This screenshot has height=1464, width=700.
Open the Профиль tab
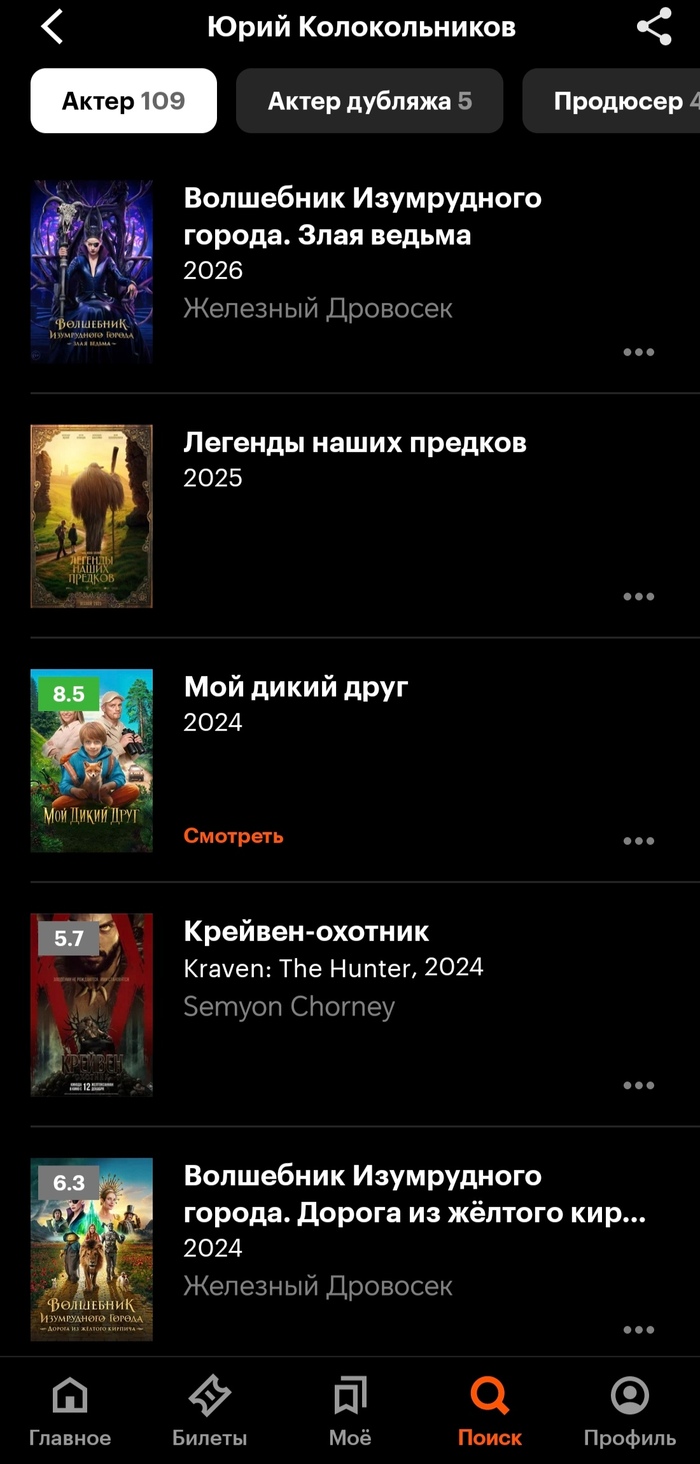[630, 1411]
